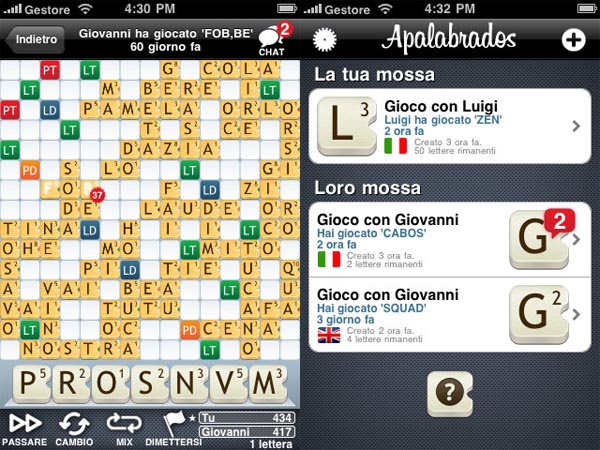Open the CHAT with 2 unread messages
600x450 pixels.
[x=273, y=41]
